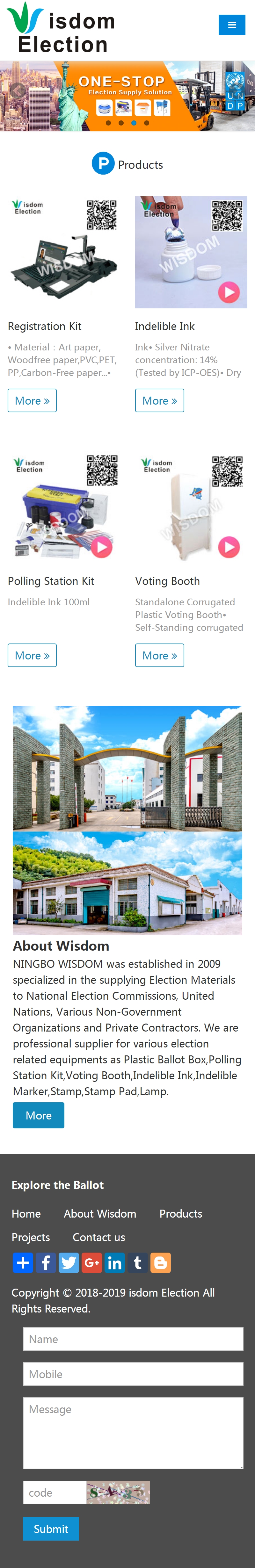255x1568 pixels.
Task: Go to previous banner slide
Action: pyautogui.click(x=18, y=90)
